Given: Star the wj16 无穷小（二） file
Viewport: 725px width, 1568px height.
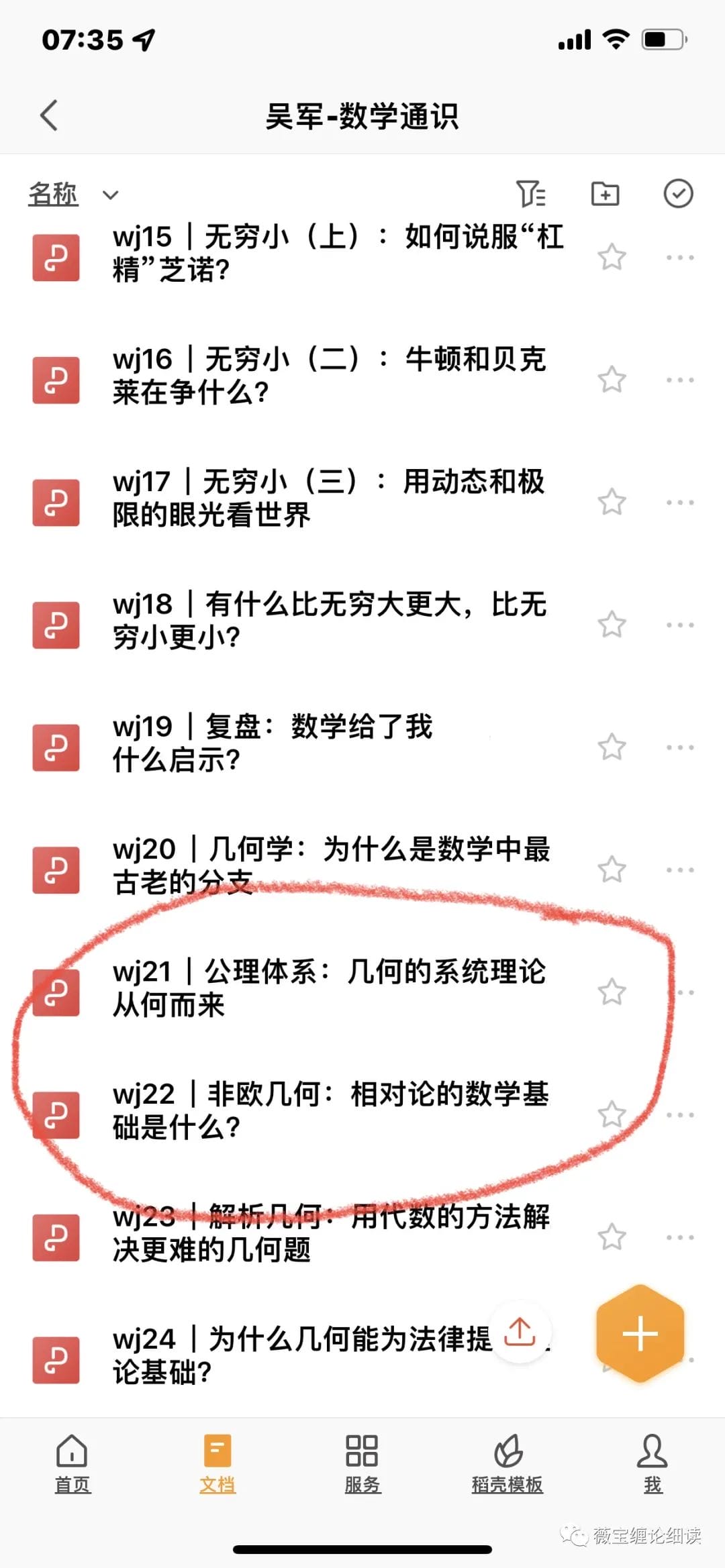Looking at the screenshot, I should 612,380.
